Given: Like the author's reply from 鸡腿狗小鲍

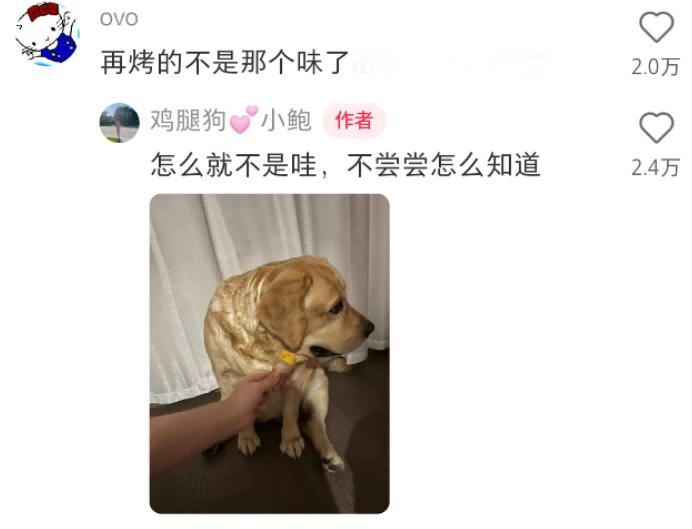Looking at the screenshot, I should pyautogui.click(x=656, y=128).
